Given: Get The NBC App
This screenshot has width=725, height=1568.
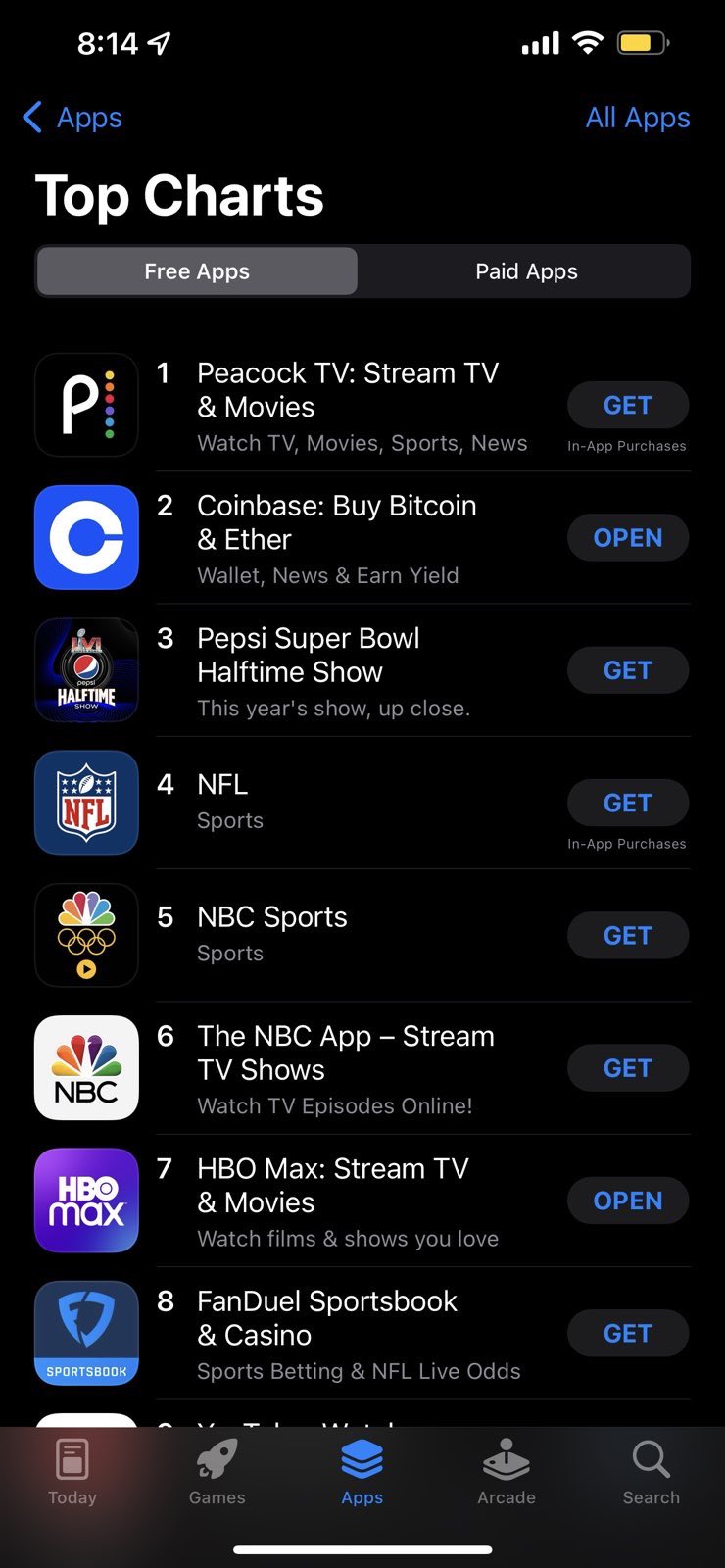Looking at the screenshot, I should (x=627, y=1068).
